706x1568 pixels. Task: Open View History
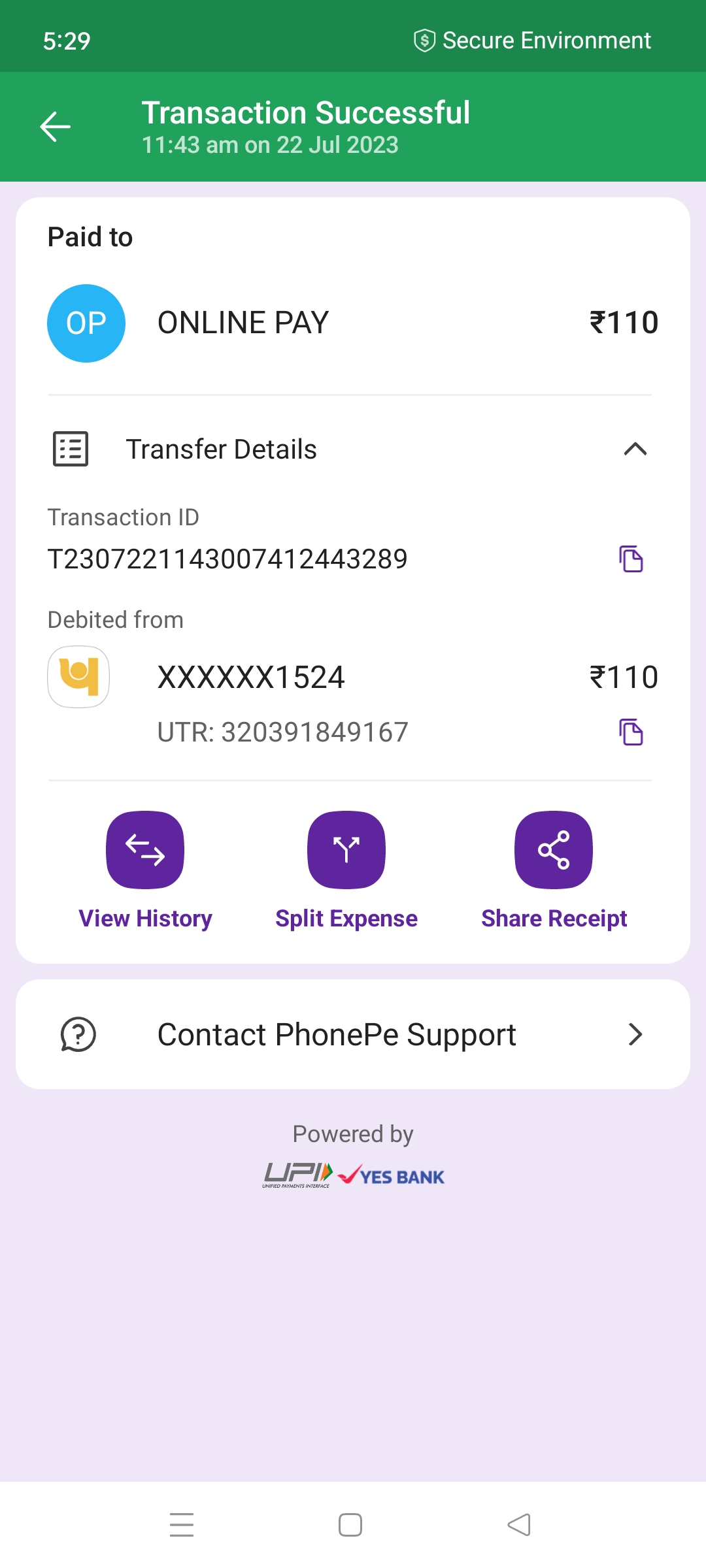(x=145, y=851)
